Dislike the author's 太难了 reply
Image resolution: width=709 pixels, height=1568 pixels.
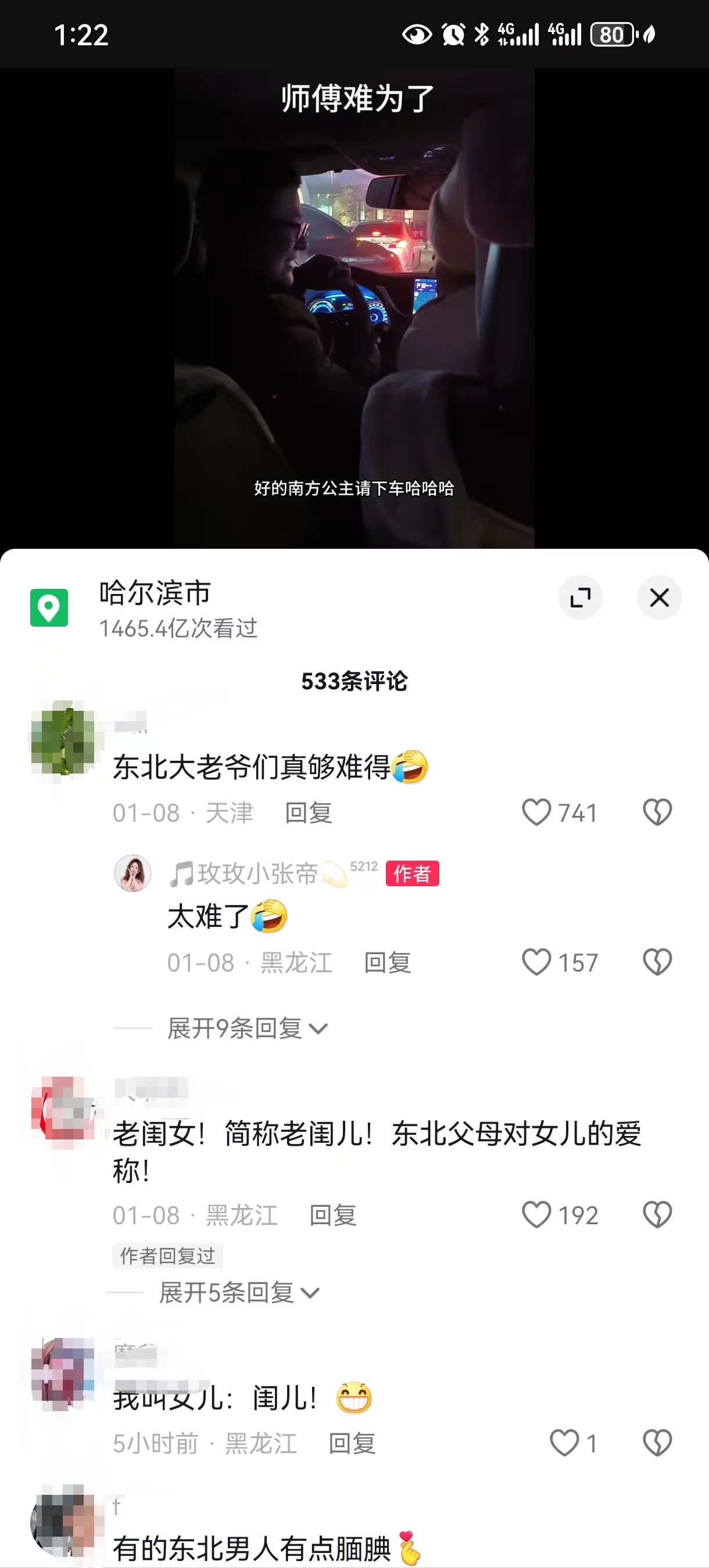click(657, 962)
